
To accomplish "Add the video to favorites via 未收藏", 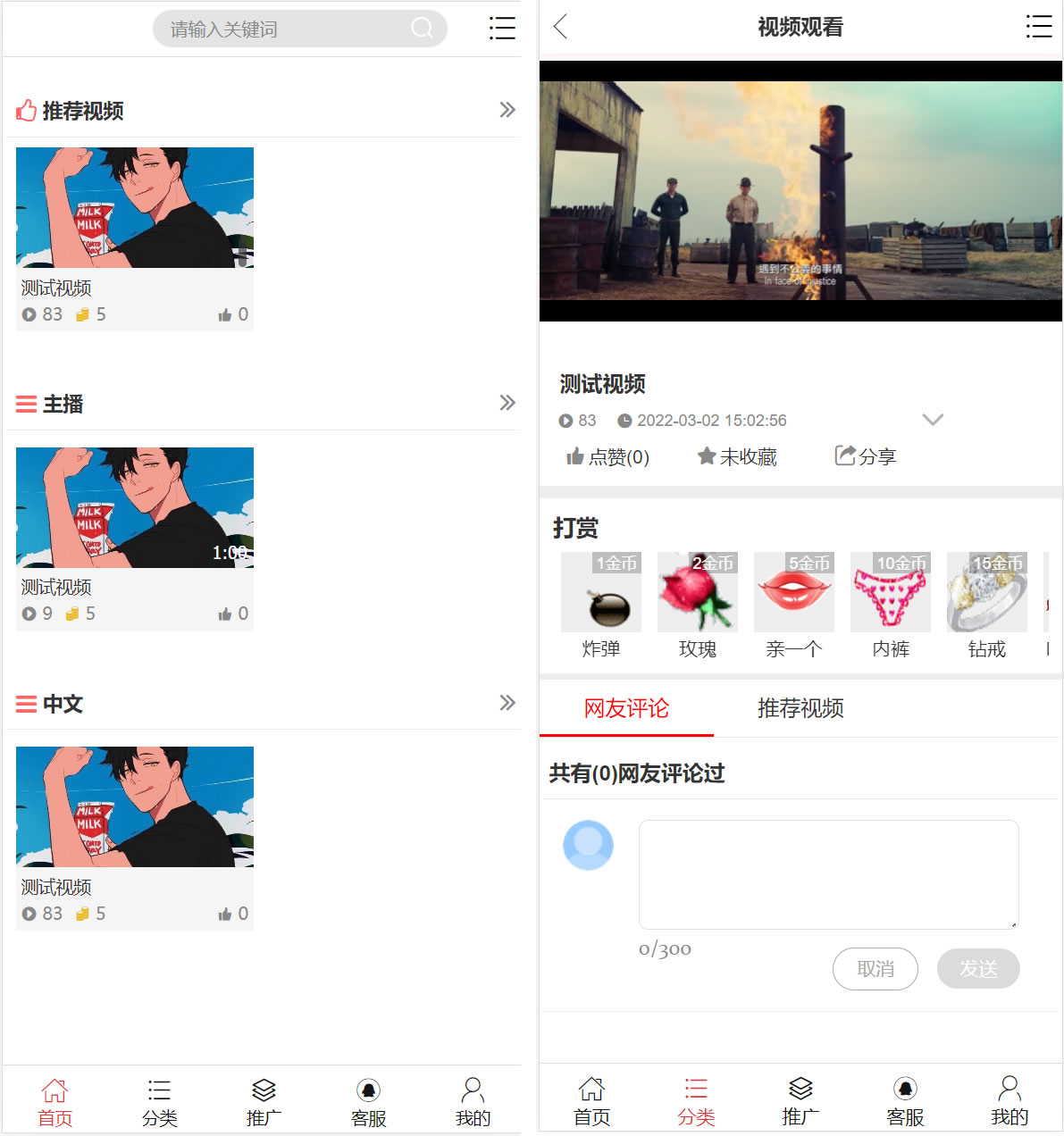I will (737, 457).
